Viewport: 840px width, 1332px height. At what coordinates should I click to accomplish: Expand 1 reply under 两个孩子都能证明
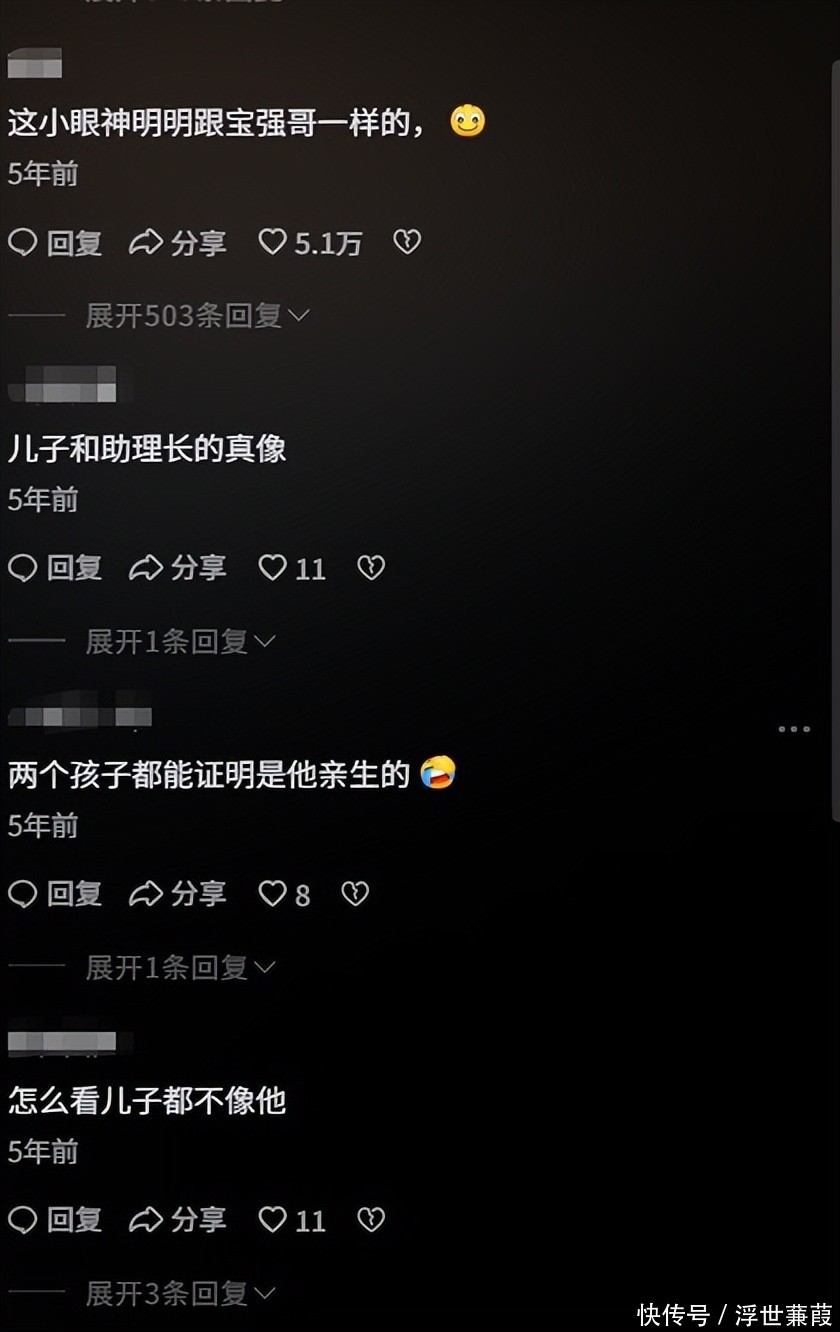180,968
